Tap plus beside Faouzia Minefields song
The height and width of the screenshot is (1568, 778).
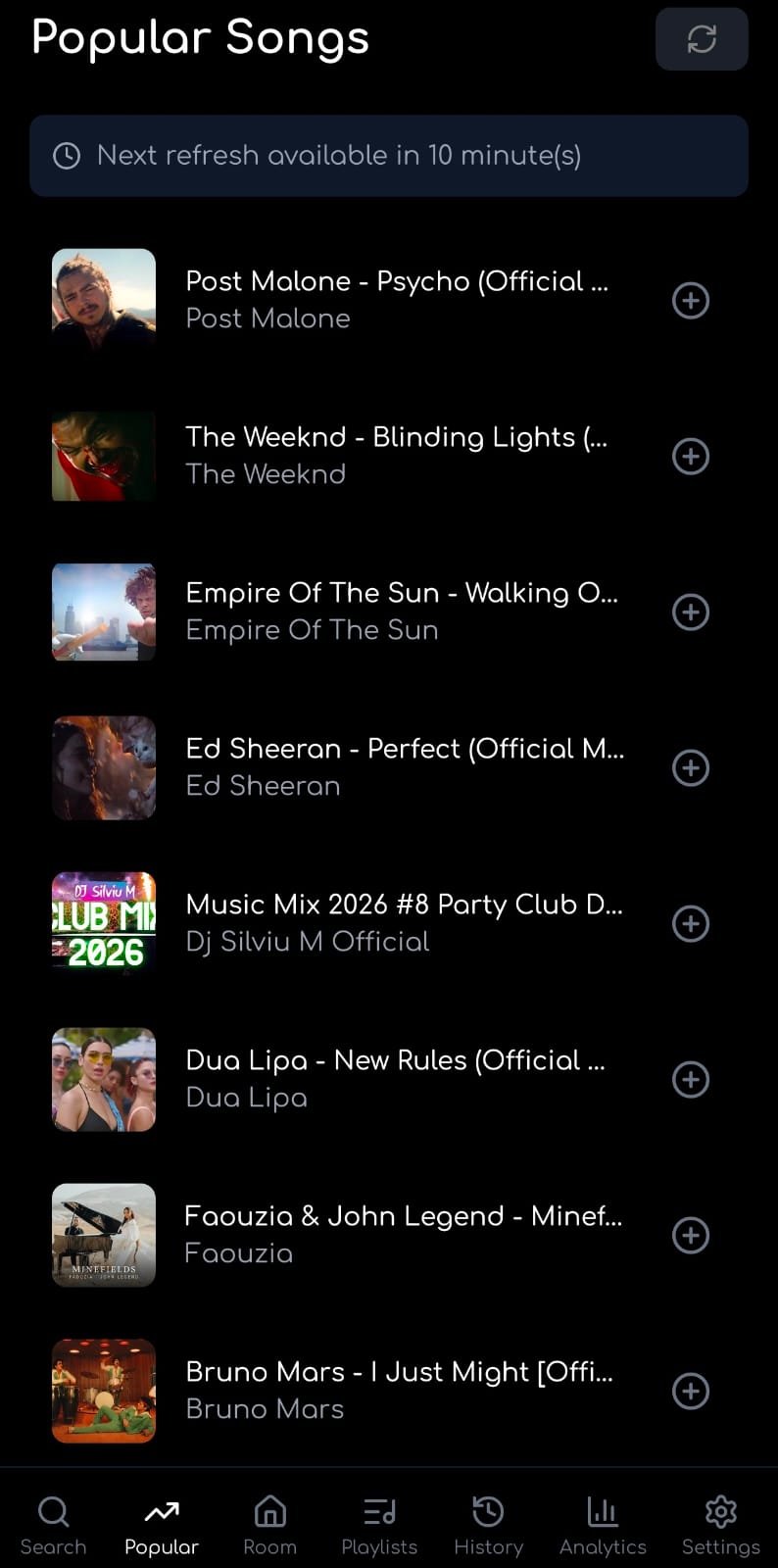[x=691, y=1235]
